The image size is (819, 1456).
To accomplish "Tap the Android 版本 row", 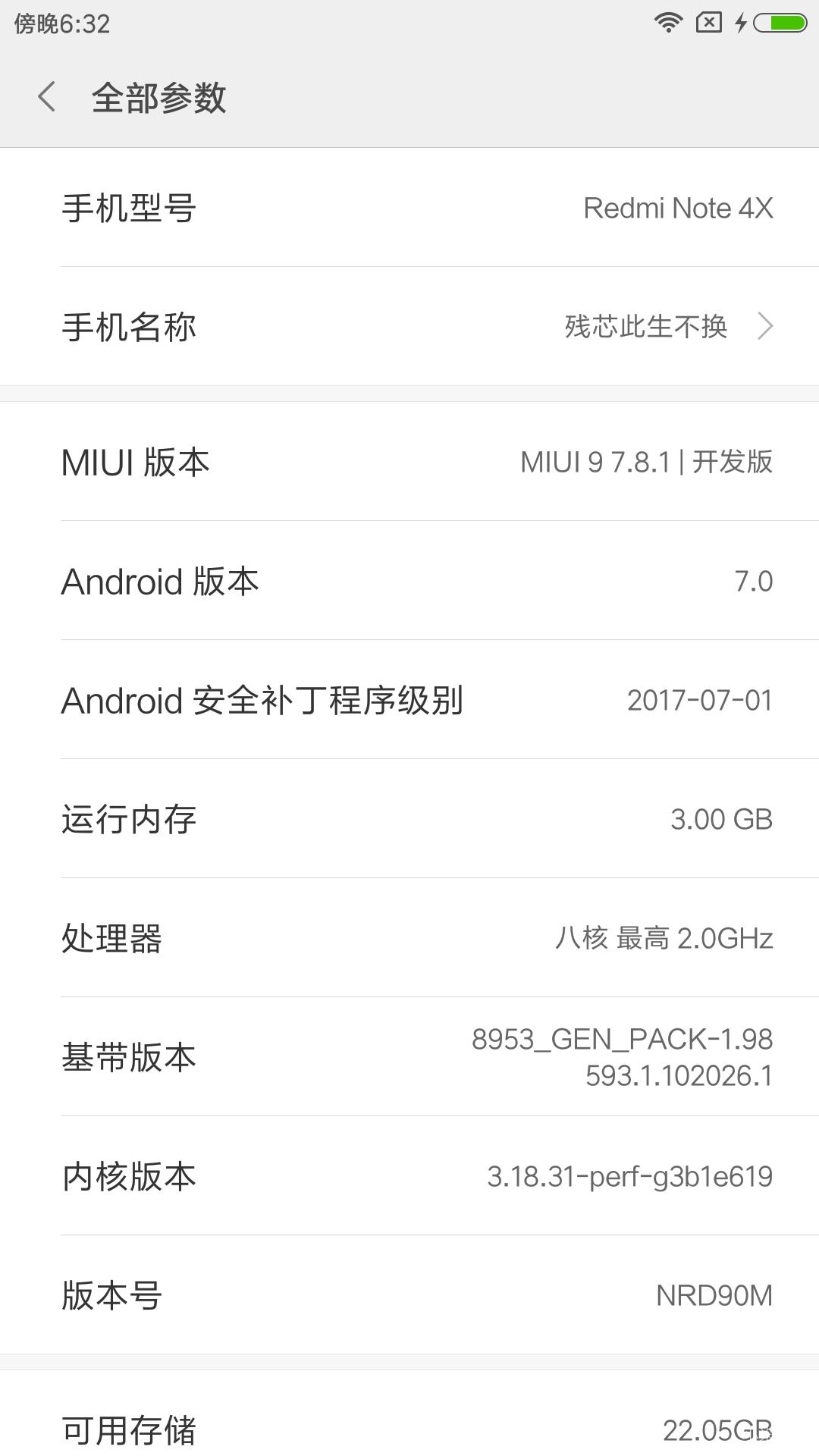I will 409,581.
